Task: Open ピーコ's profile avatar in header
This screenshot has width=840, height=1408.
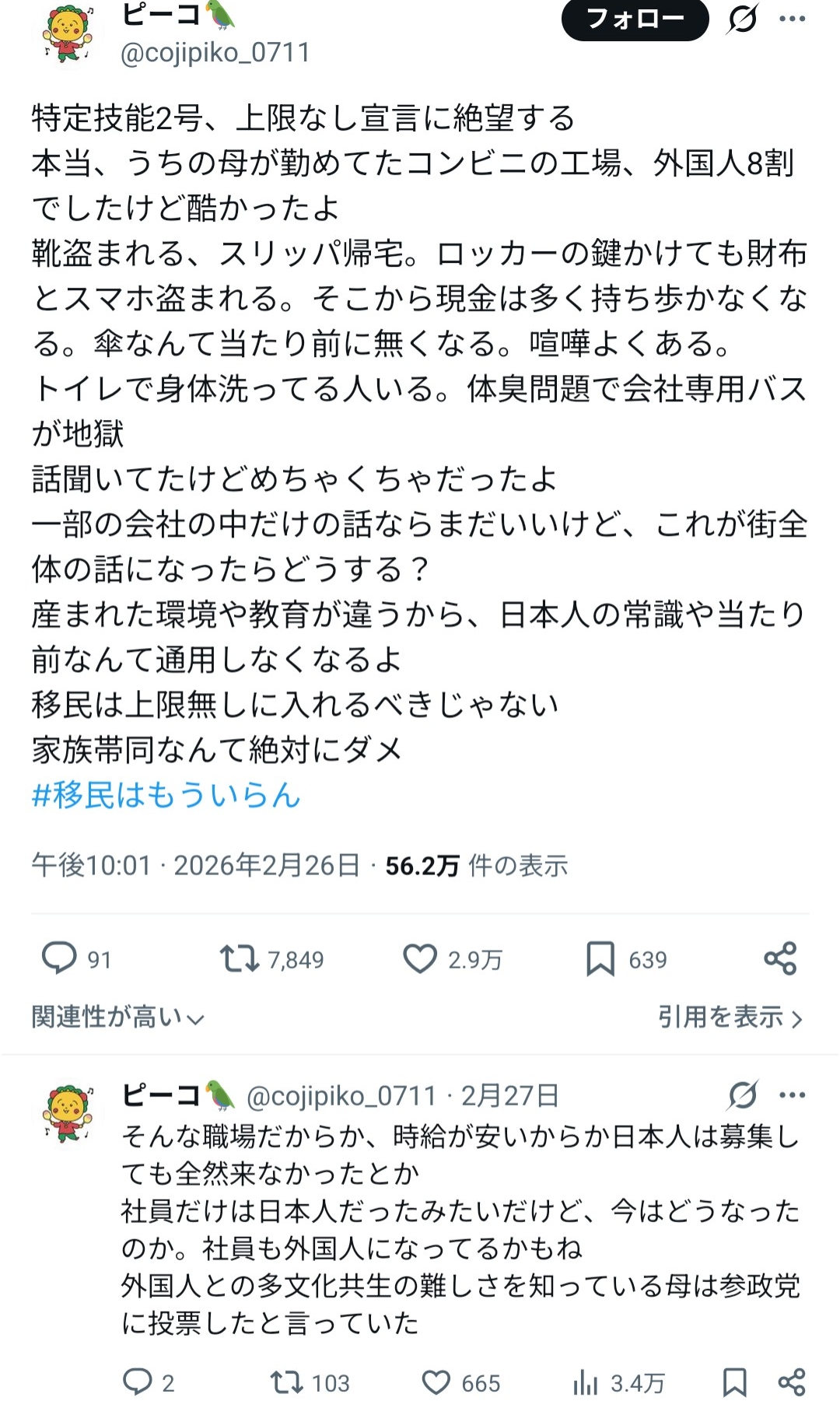Action: (x=68, y=33)
